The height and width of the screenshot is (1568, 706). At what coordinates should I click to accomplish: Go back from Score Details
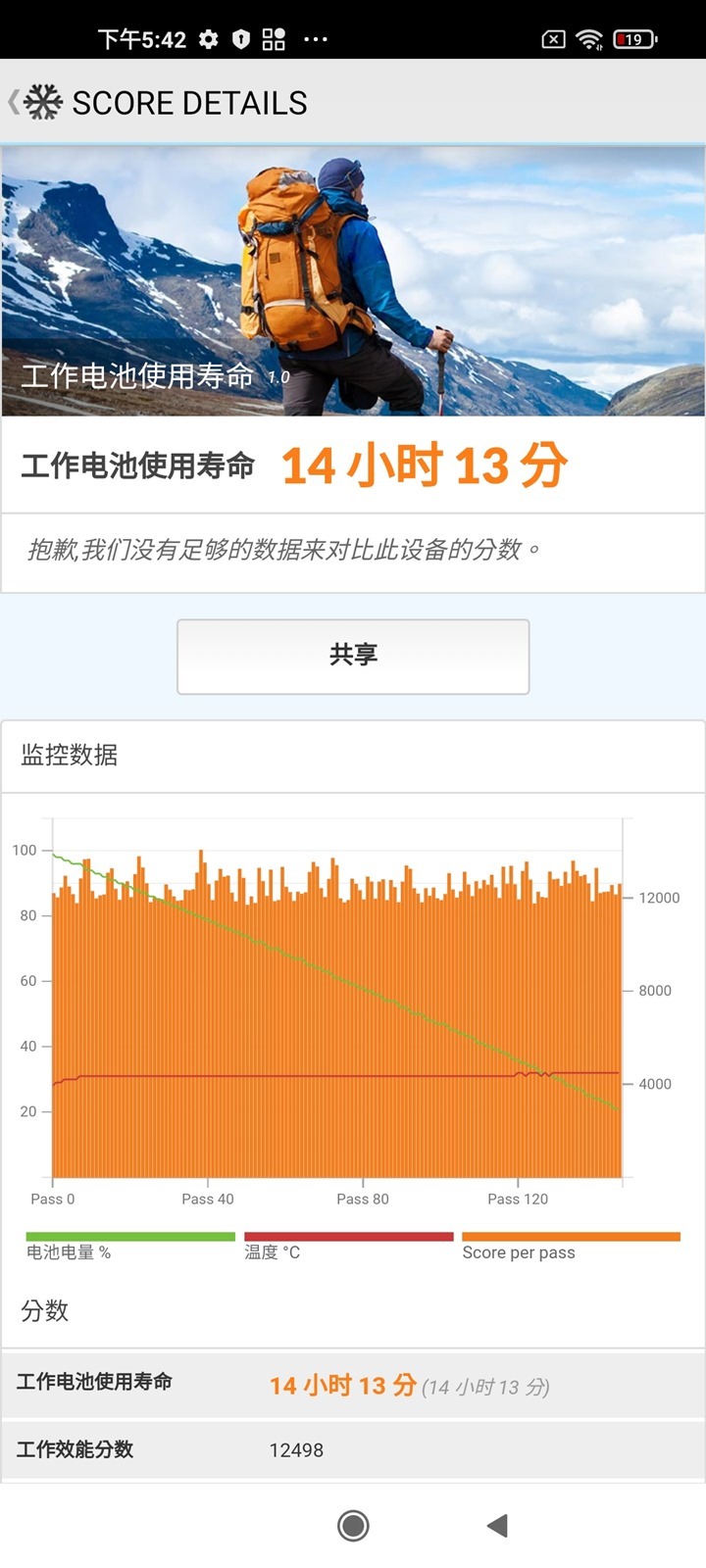pyautogui.click(x=16, y=102)
